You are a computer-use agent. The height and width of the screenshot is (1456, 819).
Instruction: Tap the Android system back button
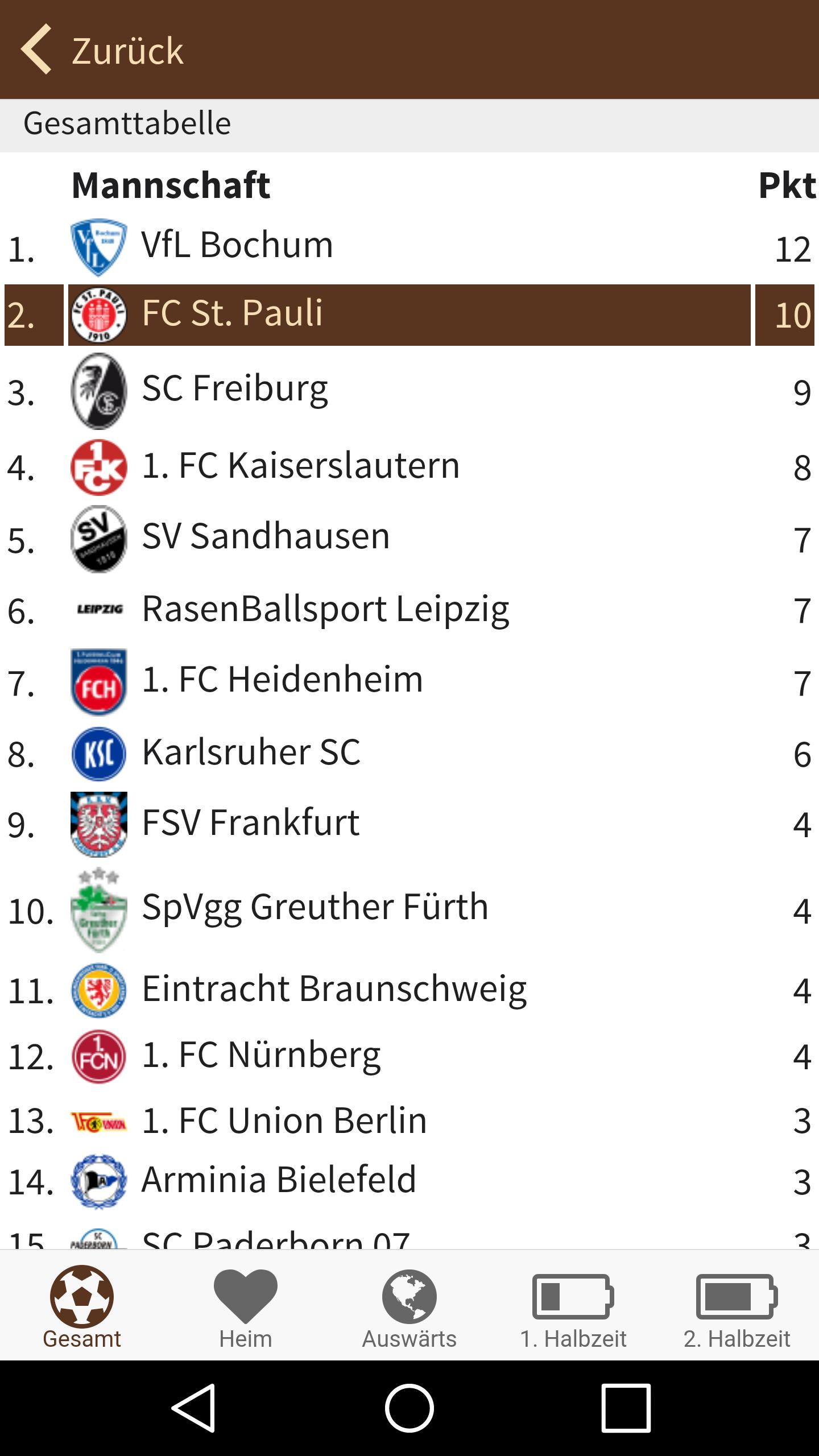(x=193, y=1408)
